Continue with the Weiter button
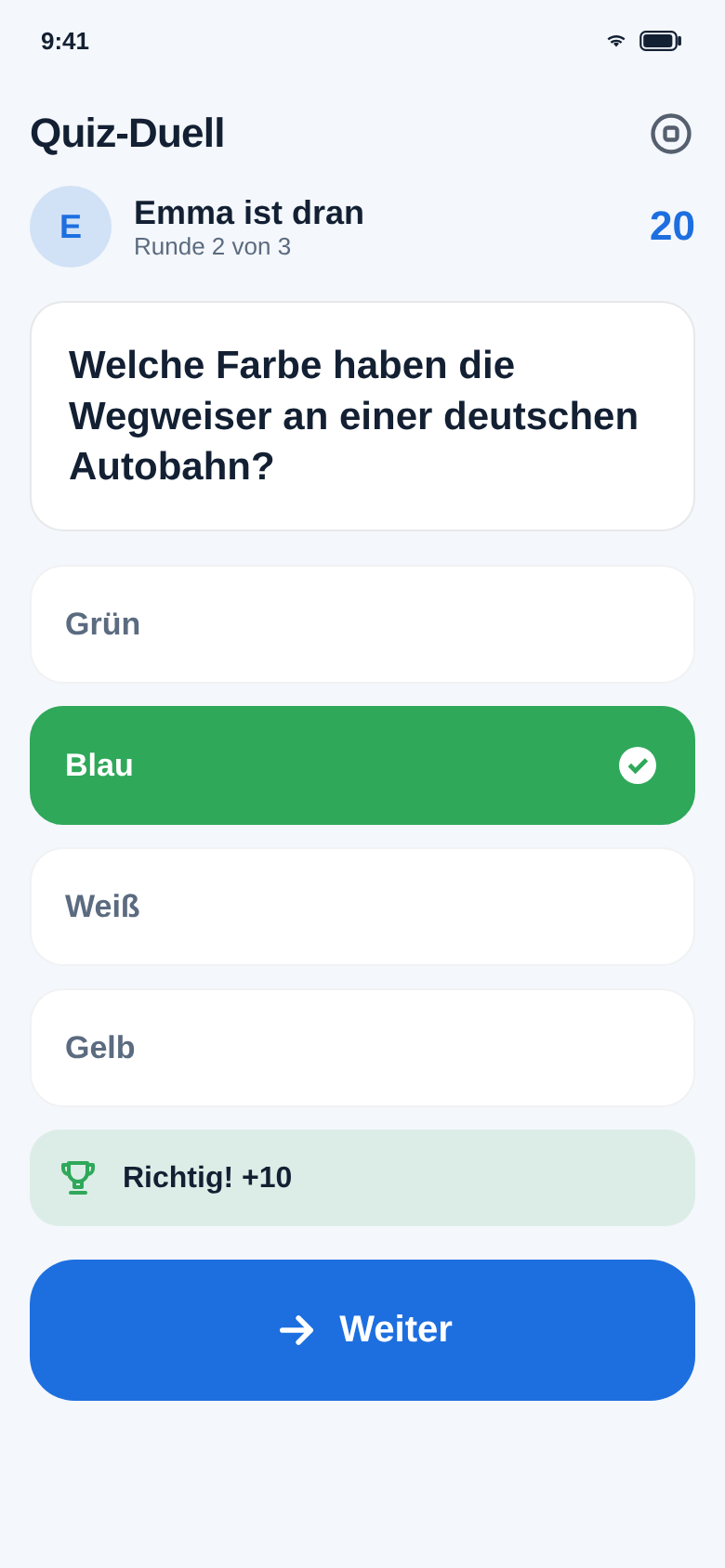This screenshot has height=1568, width=725. [362, 1330]
